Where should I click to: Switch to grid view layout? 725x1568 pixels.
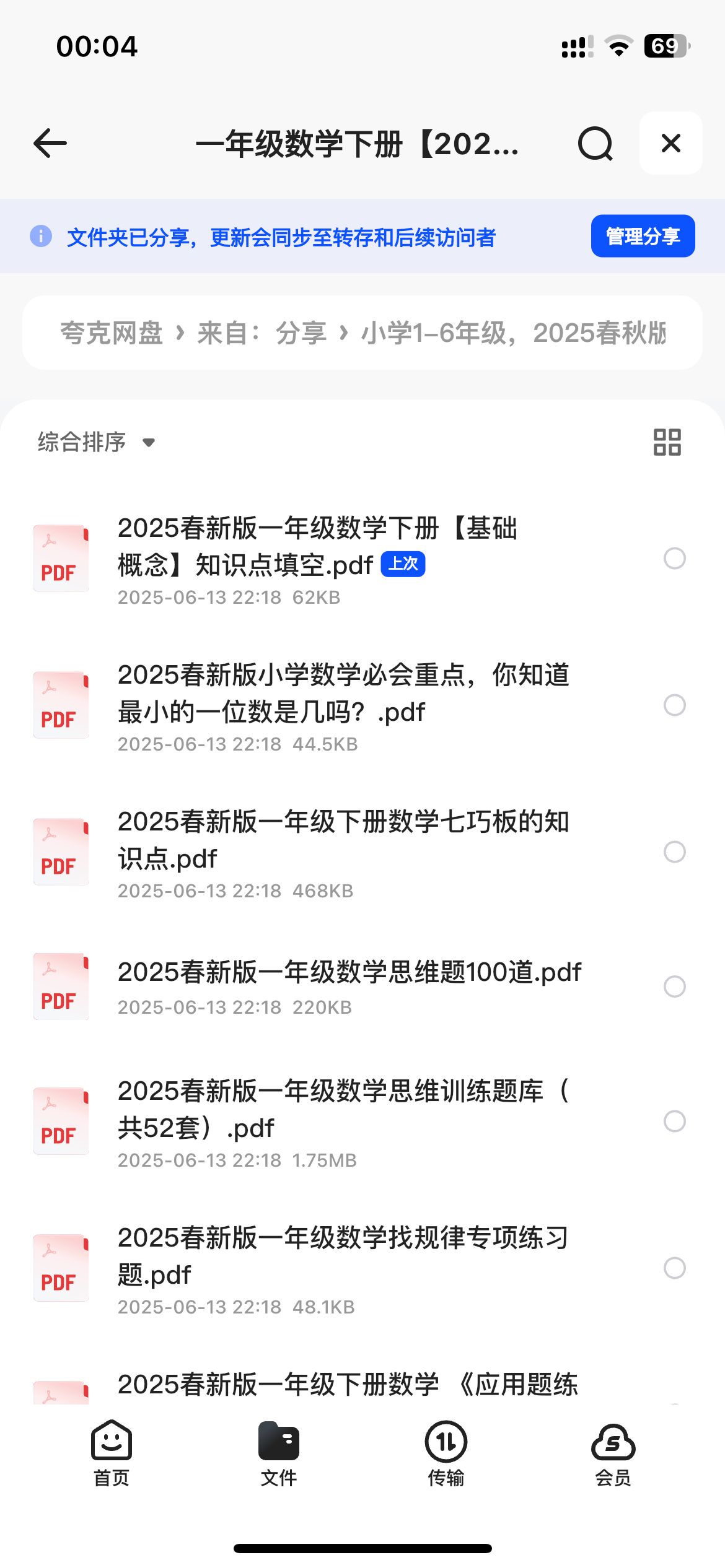[x=667, y=442]
